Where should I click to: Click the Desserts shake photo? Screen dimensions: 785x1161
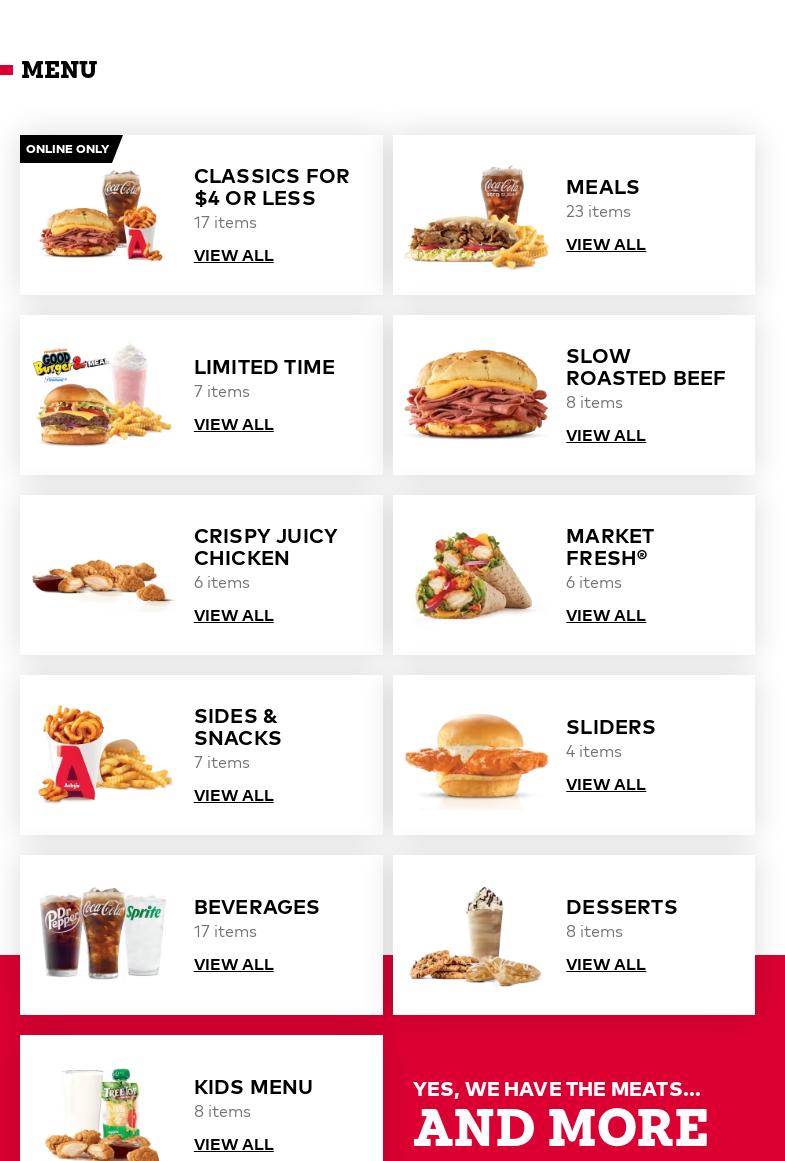[476, 934]
